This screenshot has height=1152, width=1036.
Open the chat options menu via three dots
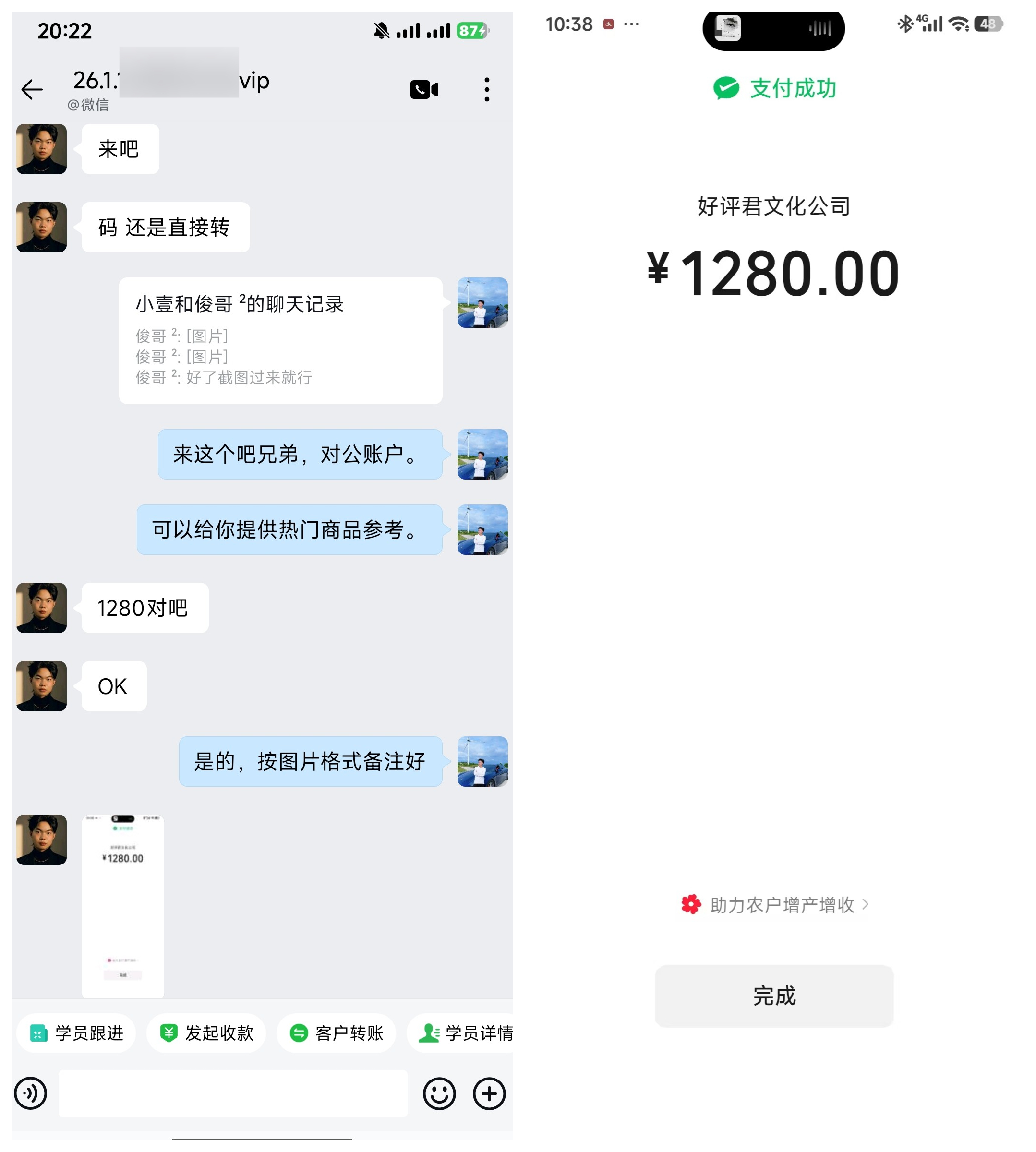(487, 89)
